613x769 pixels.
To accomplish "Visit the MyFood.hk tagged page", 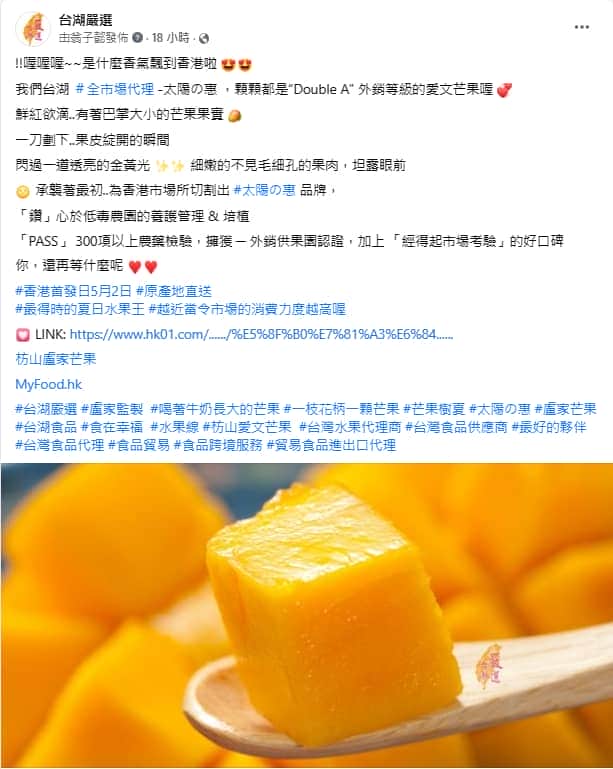I will [x=47, y=383].
